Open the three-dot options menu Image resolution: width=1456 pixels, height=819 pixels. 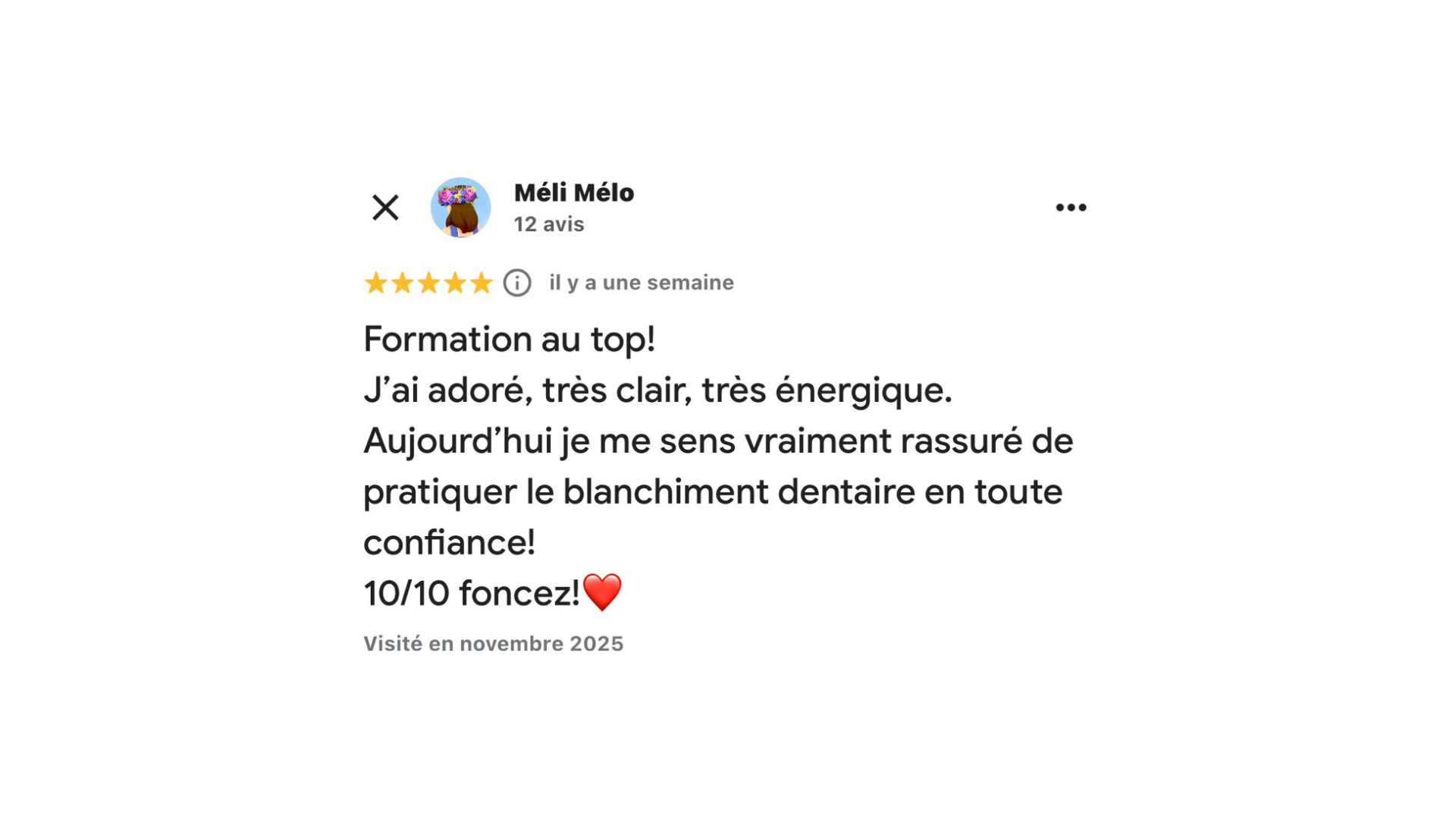click(x=1071, y=207)
